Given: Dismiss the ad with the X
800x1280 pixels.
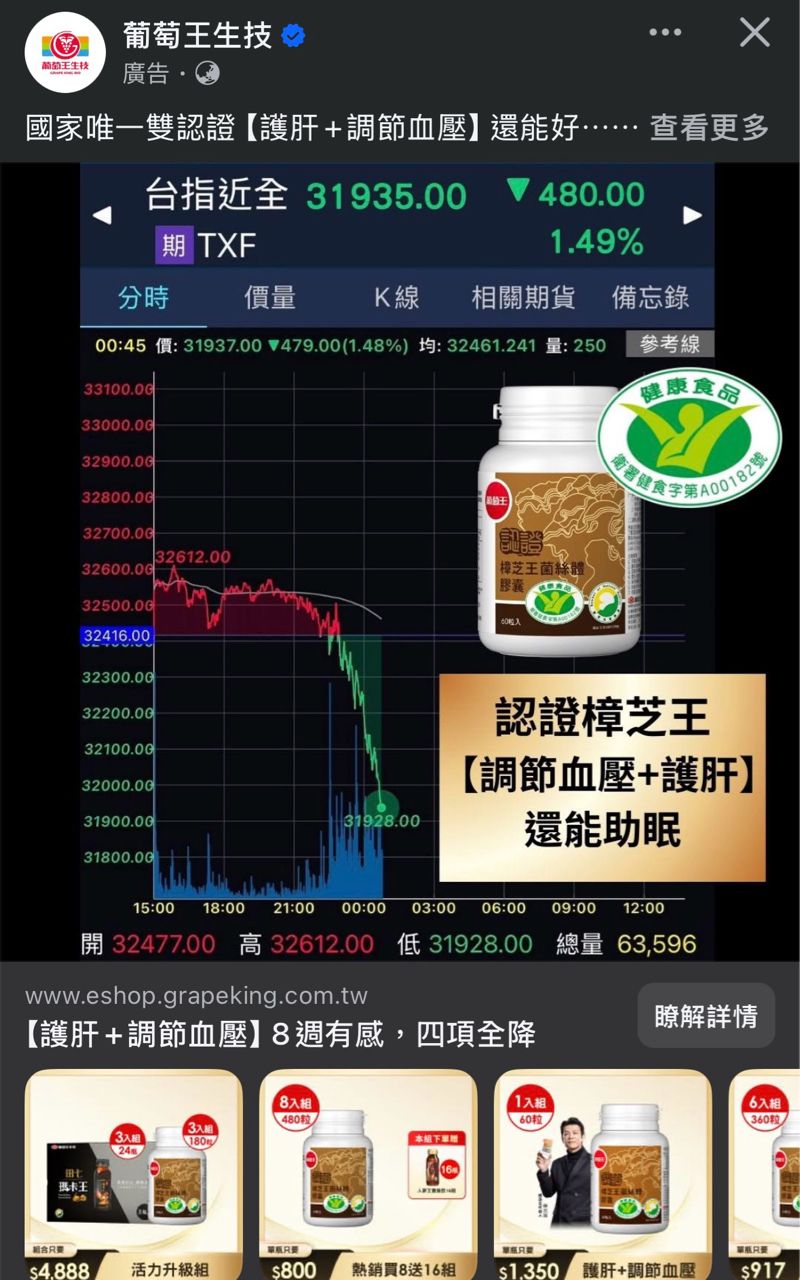Looking at the screenshot, I should 754,33.
